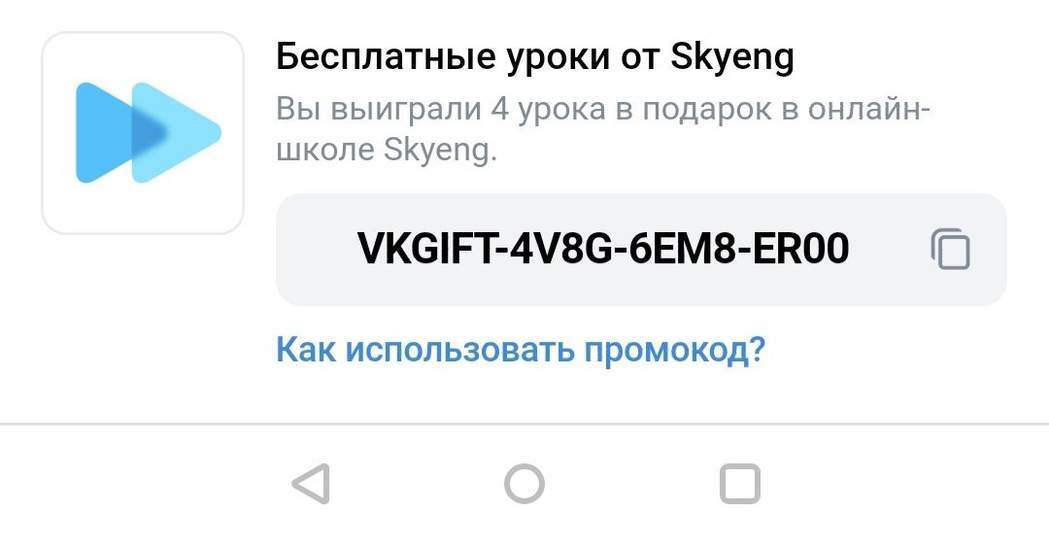Go to the home screen
Image resolution: width=1049 pixels, height=545 pixels.
coord(524,485)
